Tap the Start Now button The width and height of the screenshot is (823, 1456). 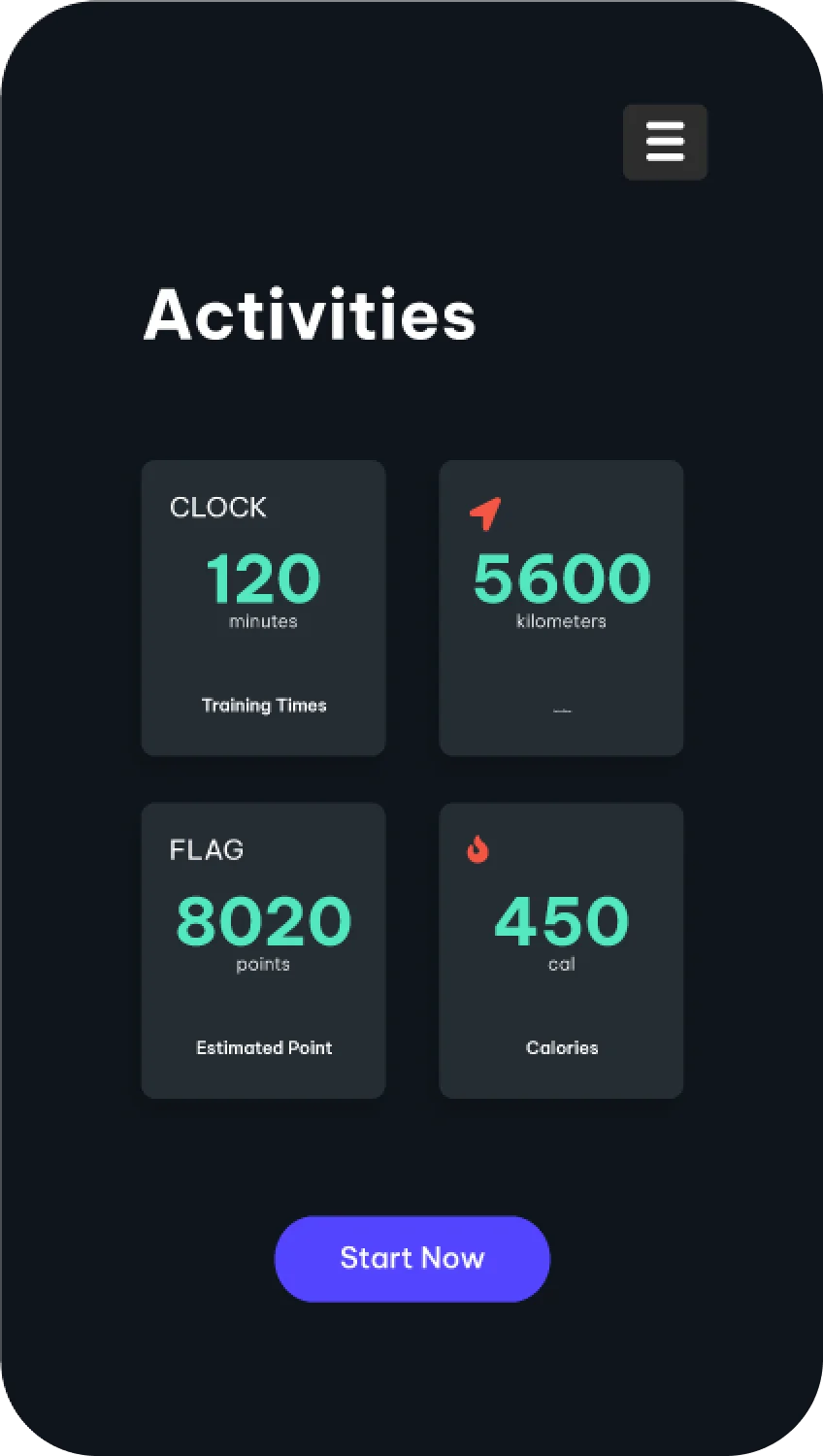click(x=411, y=1258)
